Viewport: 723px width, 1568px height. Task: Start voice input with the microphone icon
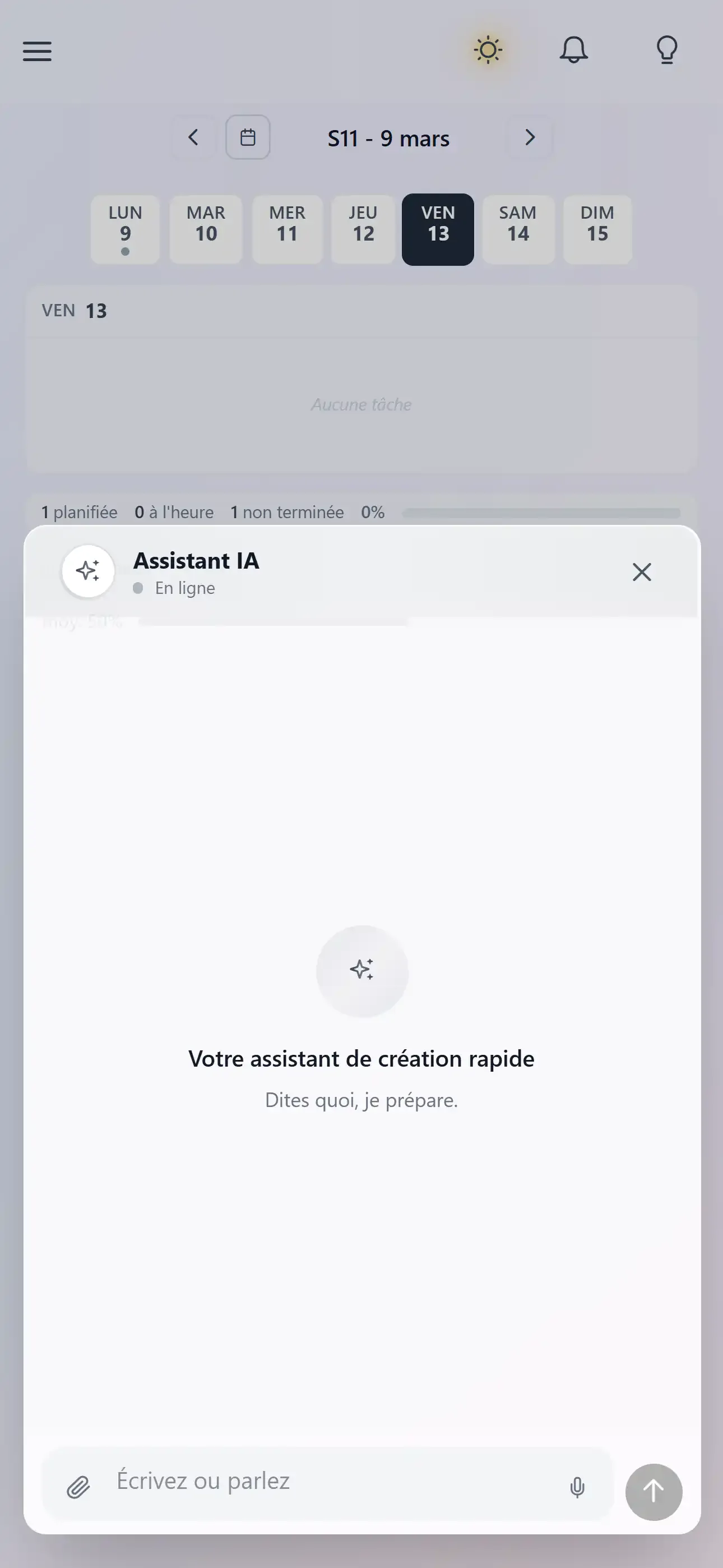tap(577, 1482)
